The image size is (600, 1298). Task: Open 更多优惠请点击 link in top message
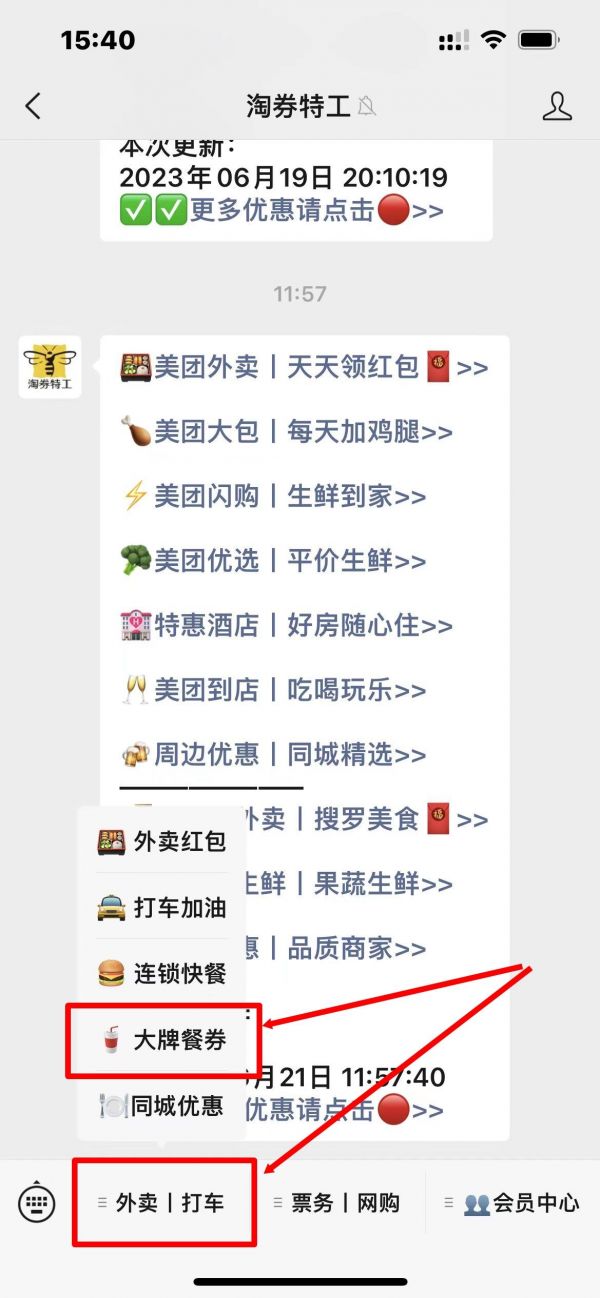(x=281, y=210)
